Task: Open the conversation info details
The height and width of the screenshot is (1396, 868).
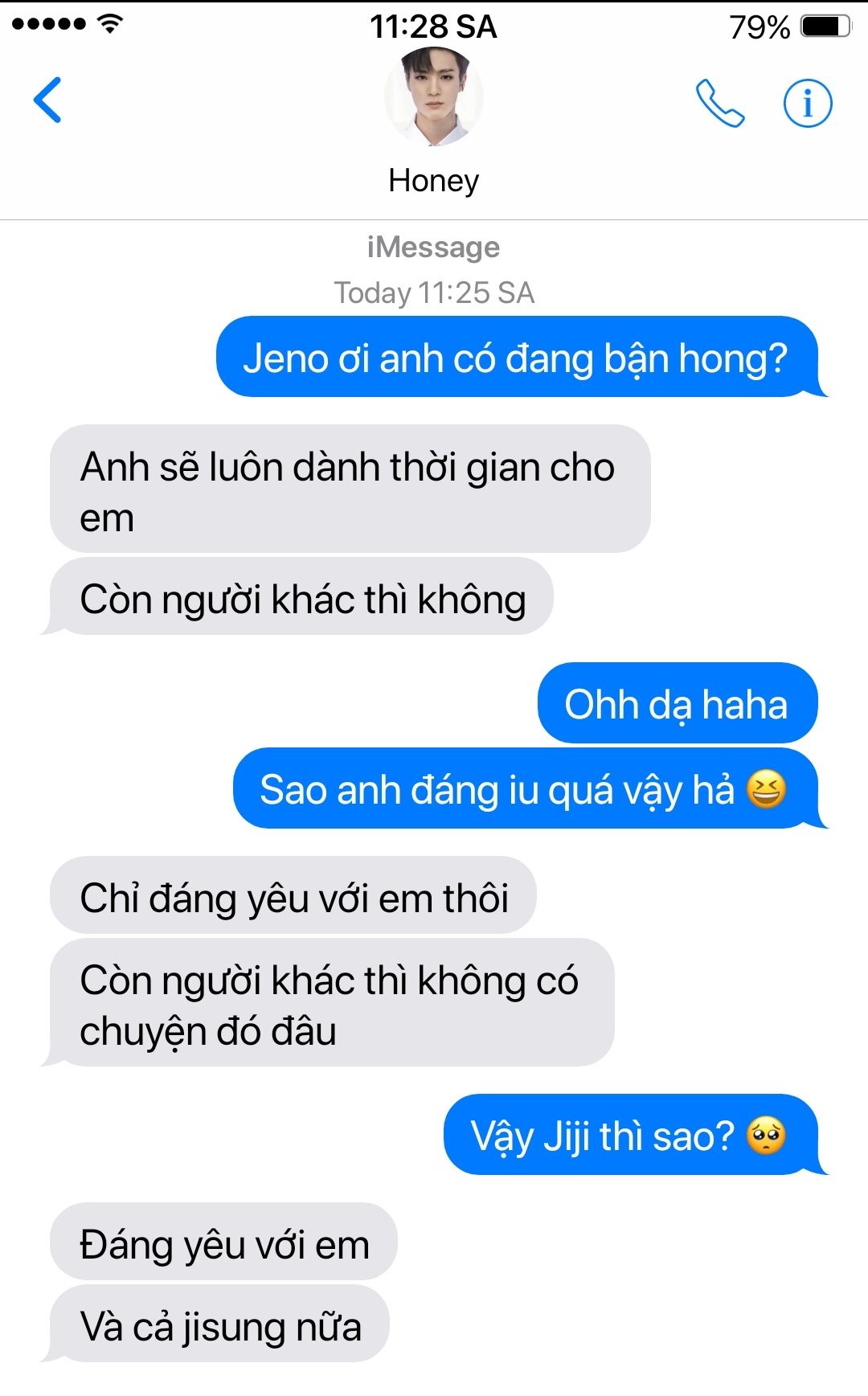Action: click(x=808, y=103)
